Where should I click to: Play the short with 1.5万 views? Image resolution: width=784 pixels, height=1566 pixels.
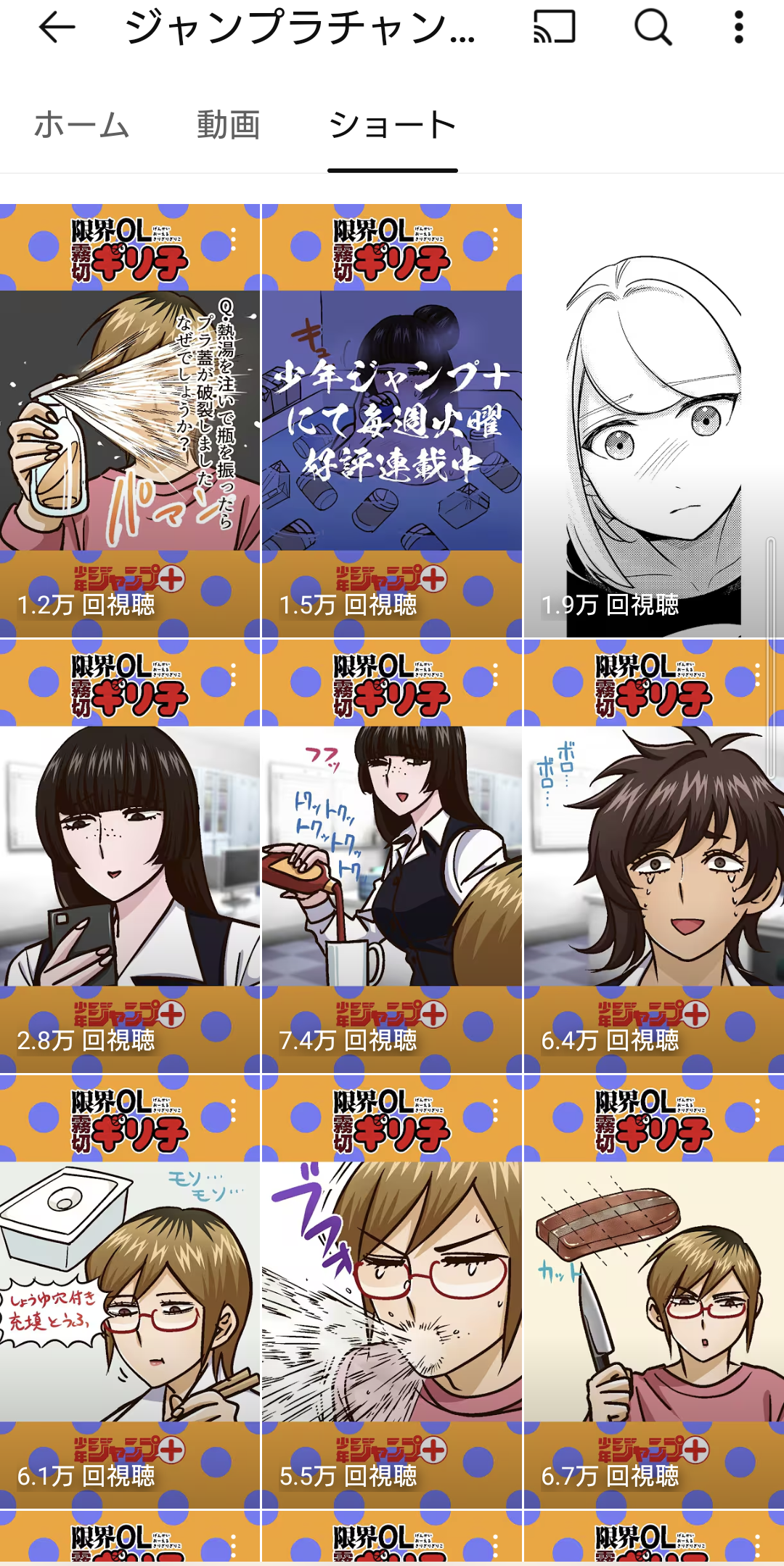click(x=392, y=421)
